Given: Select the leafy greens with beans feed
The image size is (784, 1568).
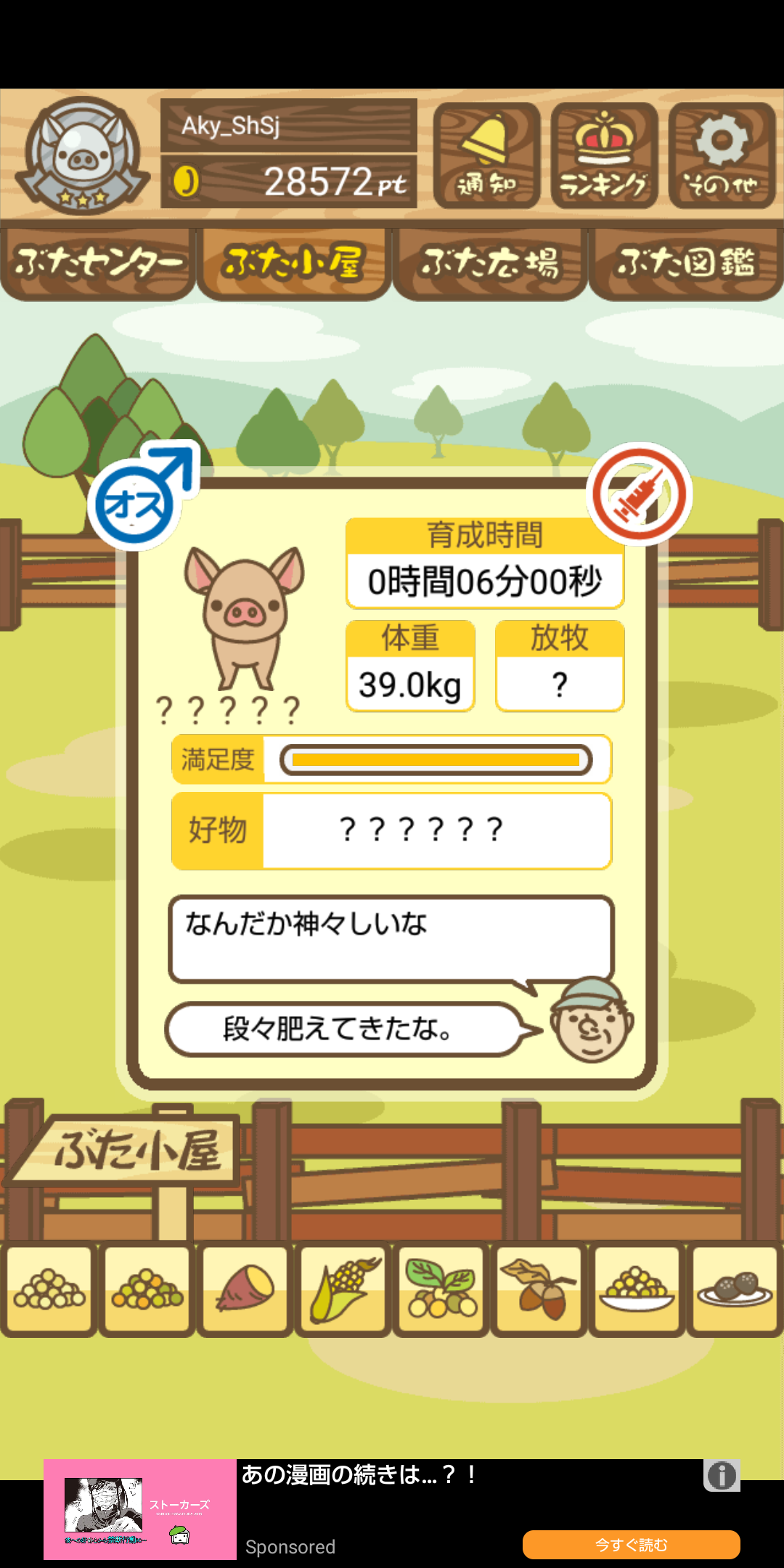Looking at the screenshot, I should click(x=441, y=1291).
